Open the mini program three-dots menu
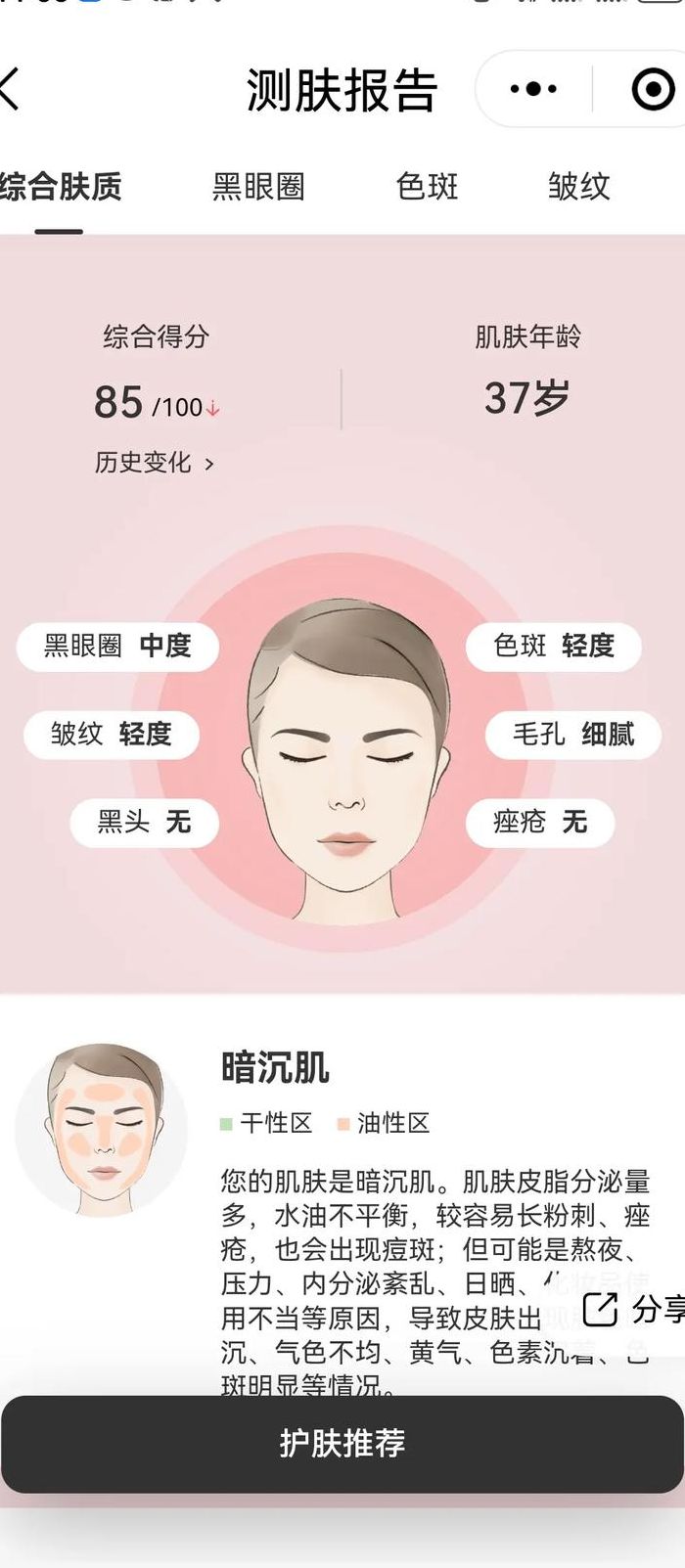 (533, 89)
